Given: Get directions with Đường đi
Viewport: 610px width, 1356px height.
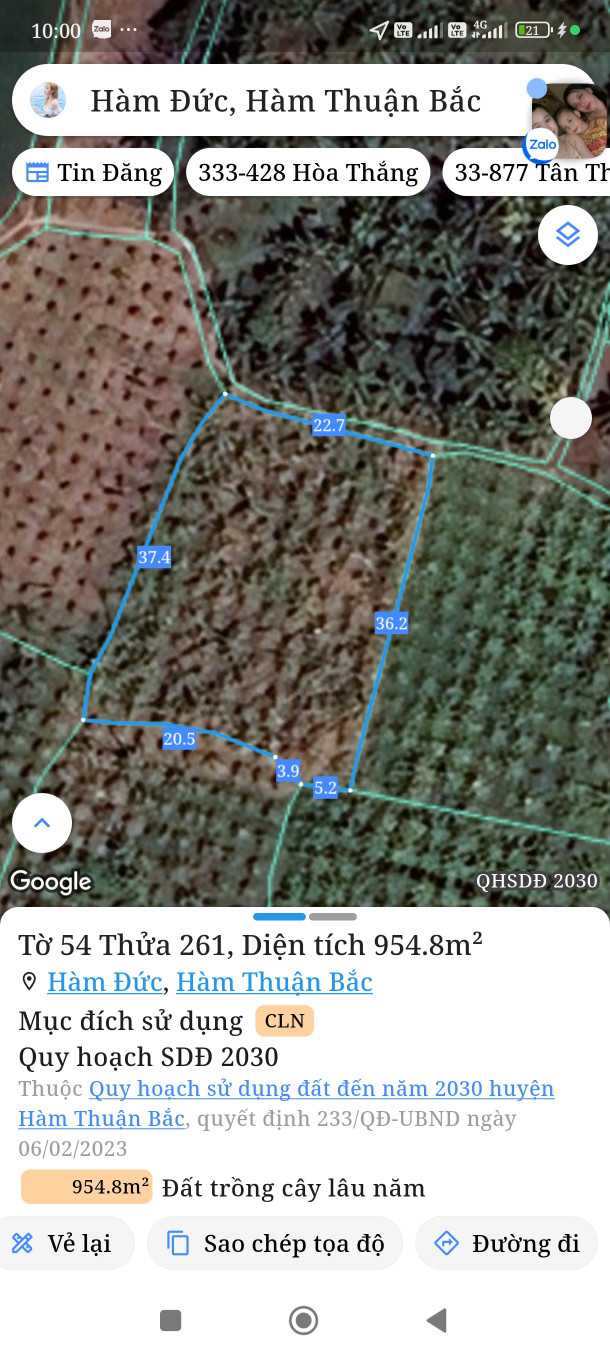Looking at the screenshot, I should [x=507, y=1243].
